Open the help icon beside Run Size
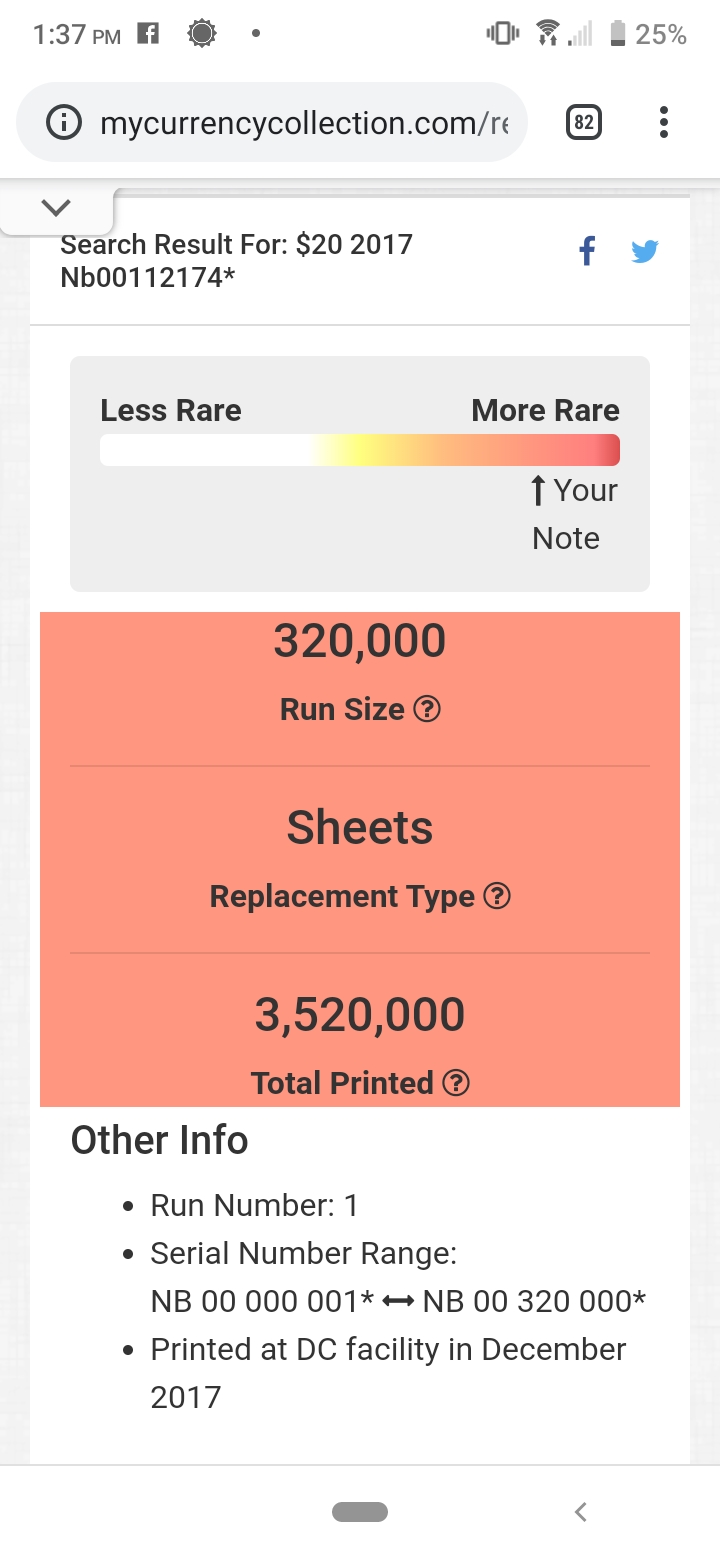 tap(427, 709)
